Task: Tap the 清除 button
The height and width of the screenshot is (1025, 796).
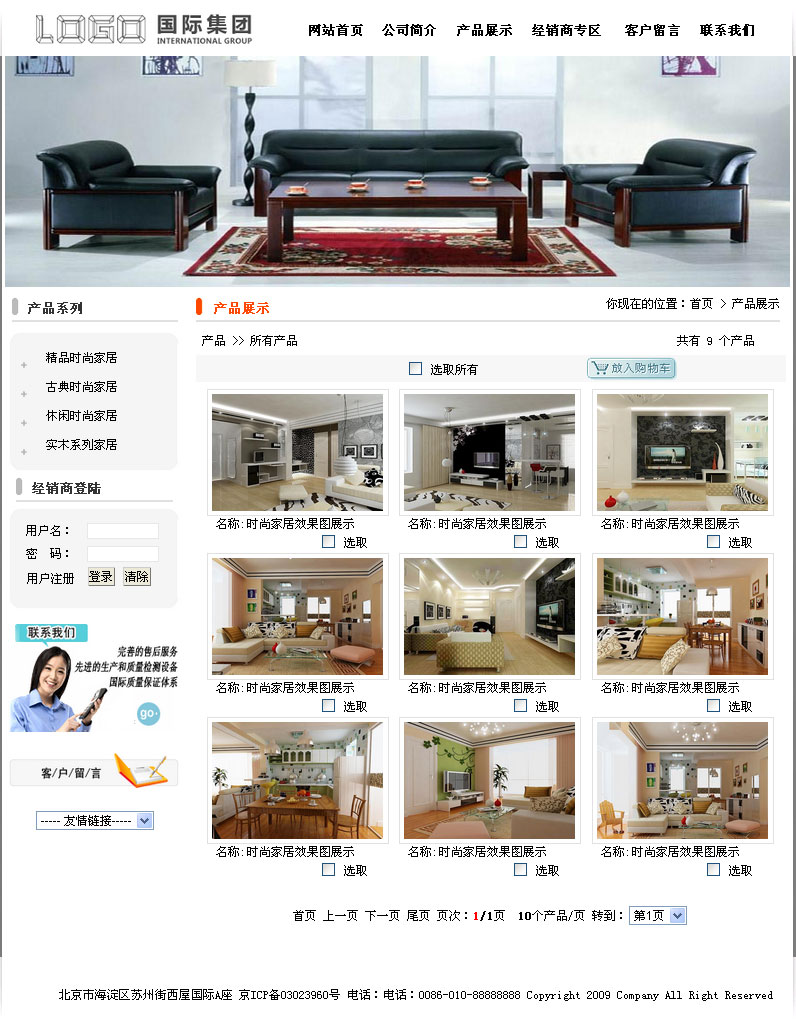Action: [x=136, y=577]
